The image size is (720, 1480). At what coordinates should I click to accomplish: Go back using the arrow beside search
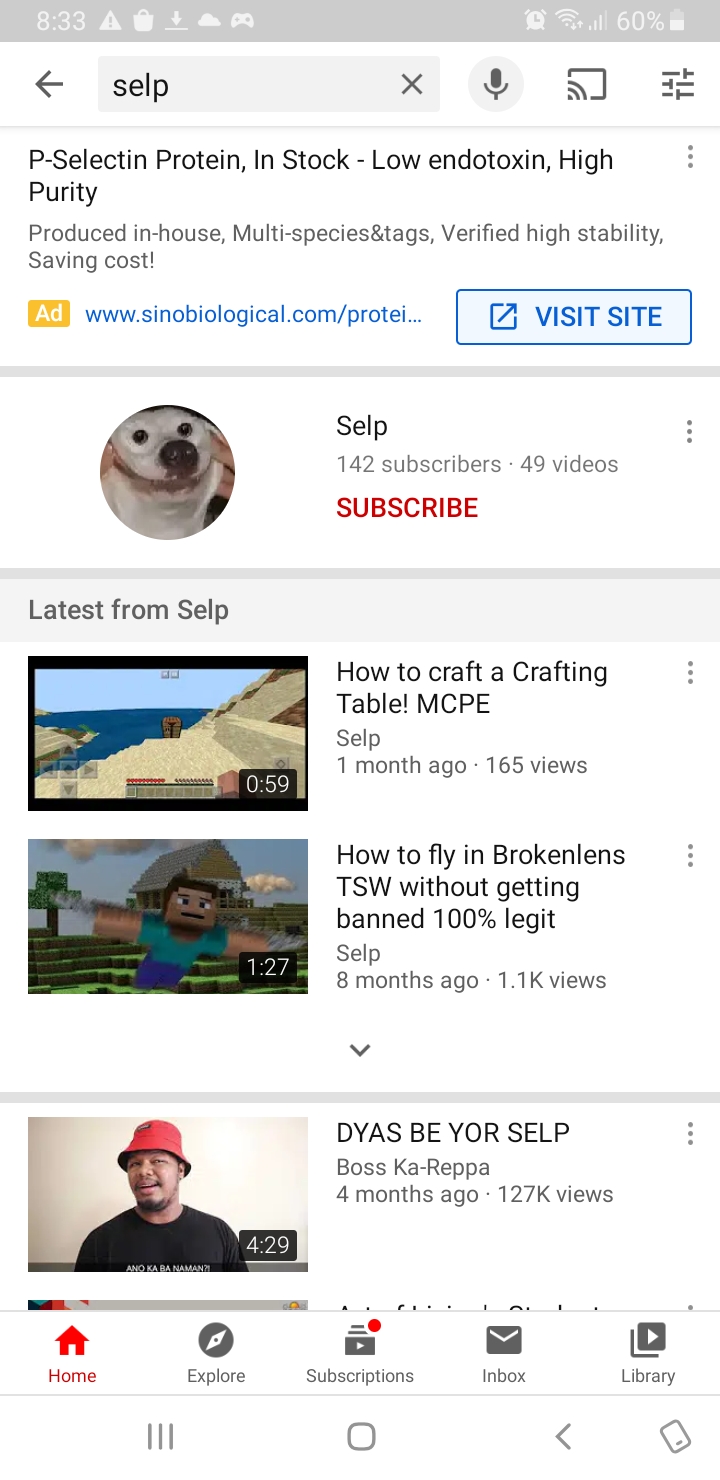(x=49, y=85)
